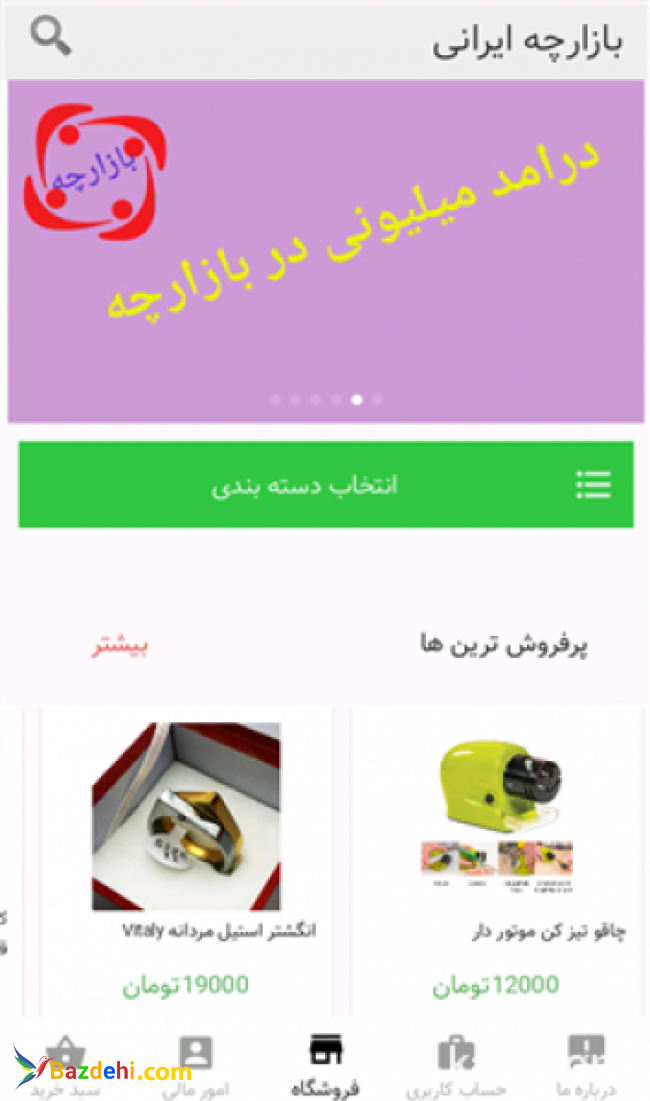The image size is (650, 1101).
Task: Select the فروشگاه tab
Action: (325, 1065)
